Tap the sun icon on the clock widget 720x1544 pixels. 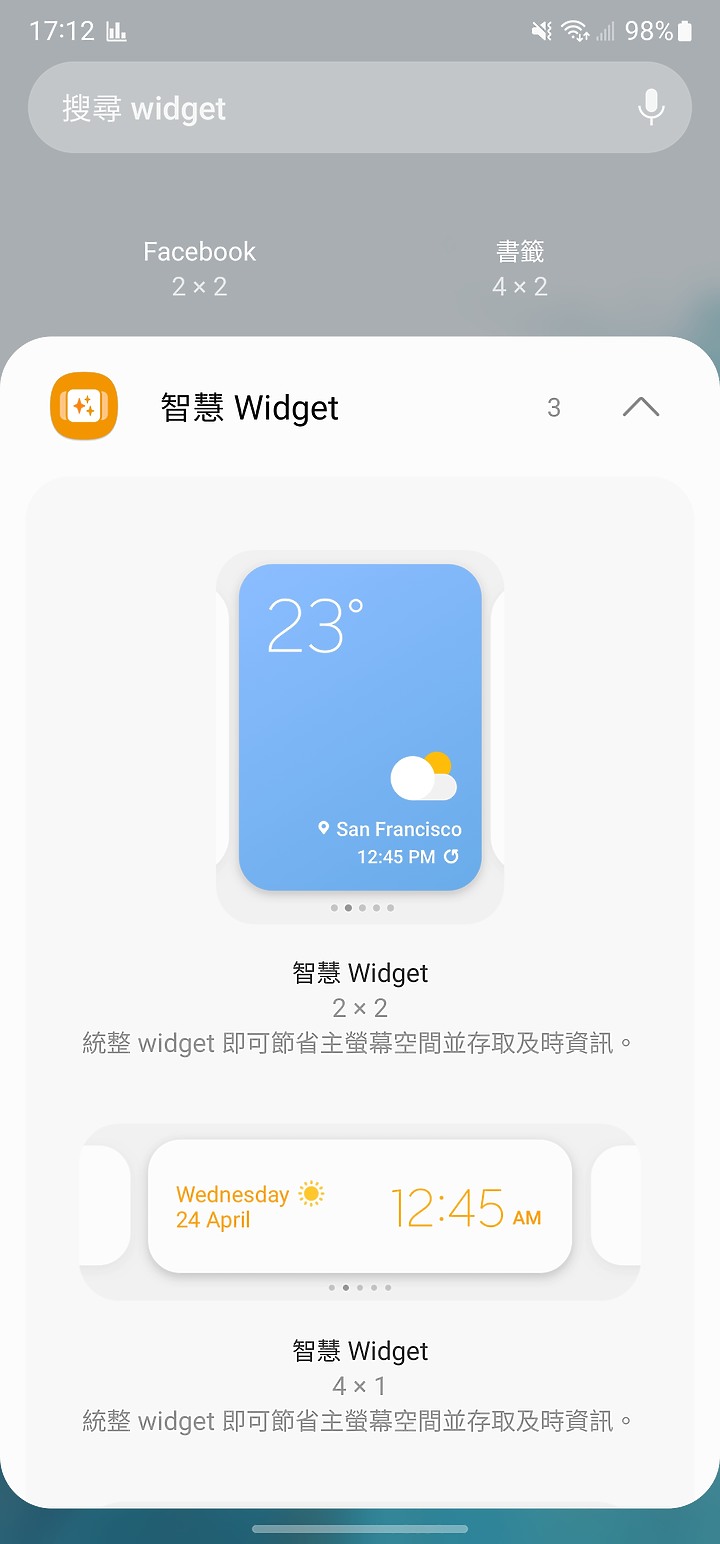(x=309, y=1193)
